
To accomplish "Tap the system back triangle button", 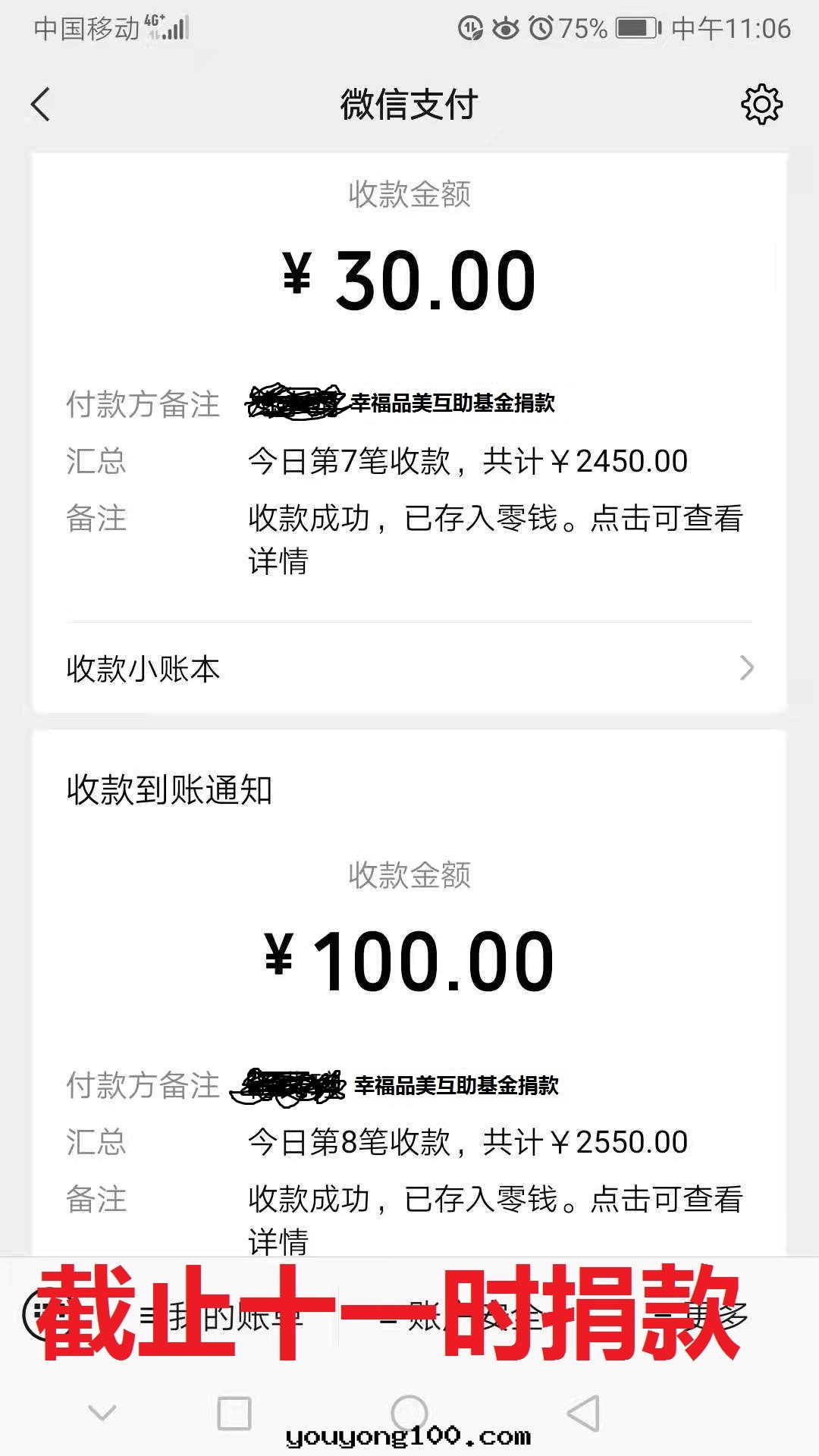I will (584, 1413).
